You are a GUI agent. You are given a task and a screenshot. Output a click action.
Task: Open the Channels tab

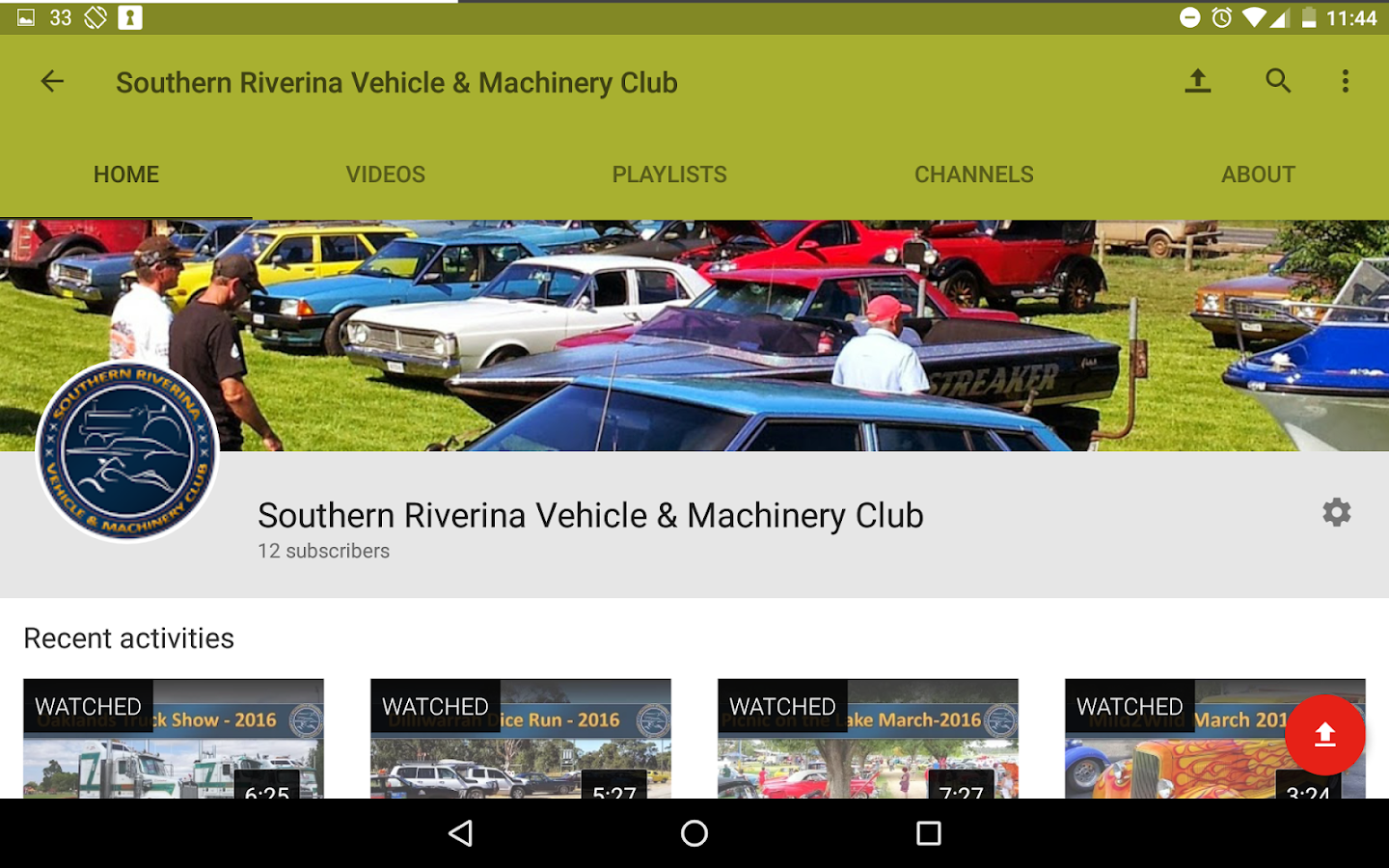(973, 175)
